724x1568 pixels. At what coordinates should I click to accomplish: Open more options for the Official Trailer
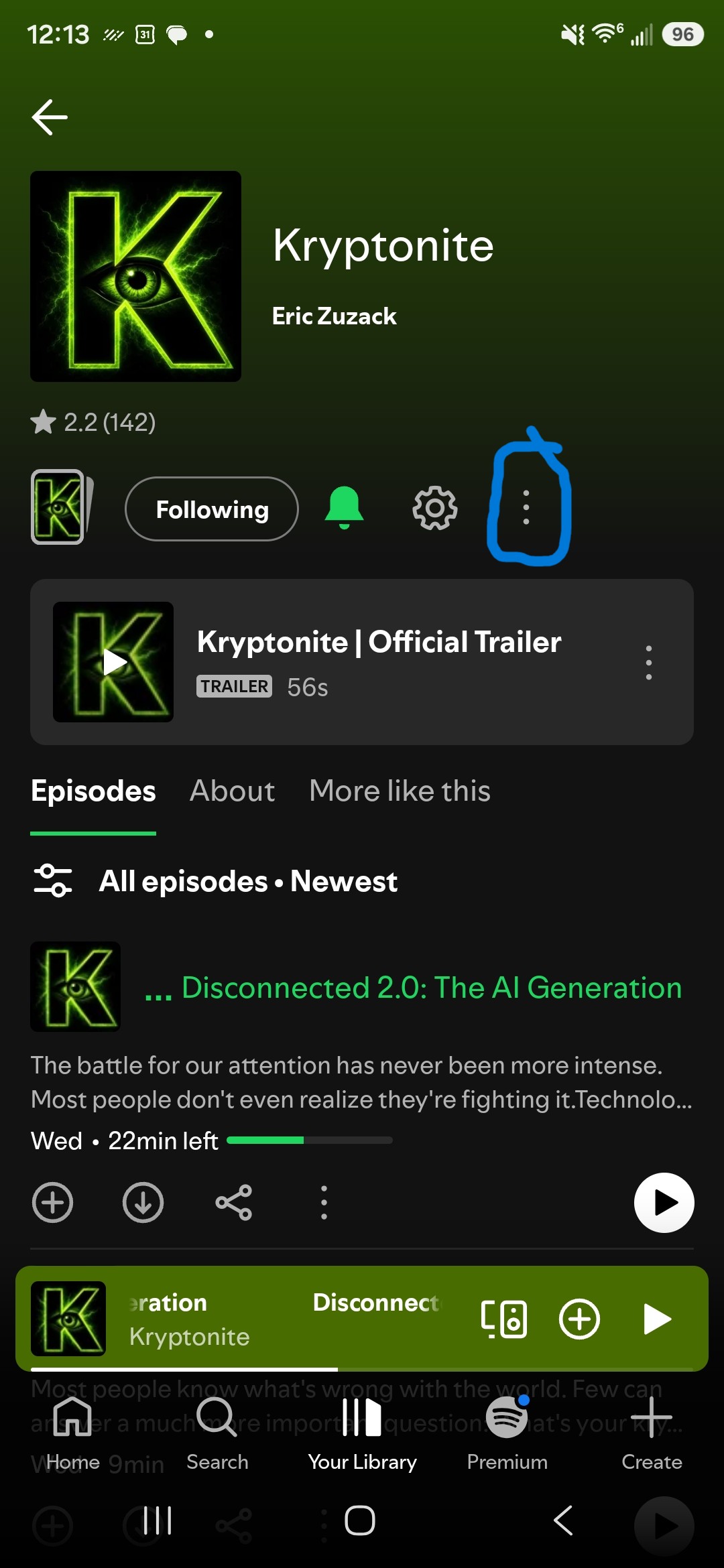point(648,663)
